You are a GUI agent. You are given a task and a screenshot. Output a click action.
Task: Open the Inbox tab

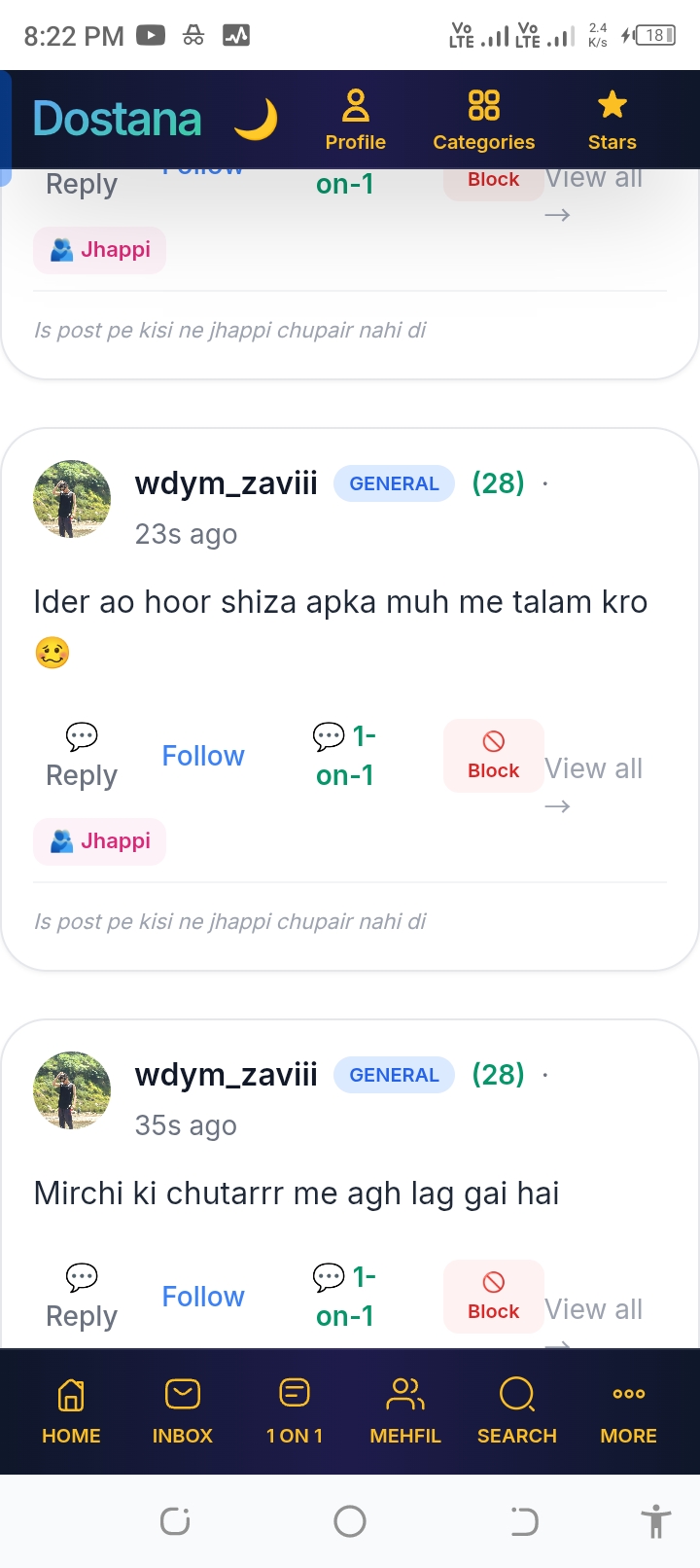[183, 1411]
